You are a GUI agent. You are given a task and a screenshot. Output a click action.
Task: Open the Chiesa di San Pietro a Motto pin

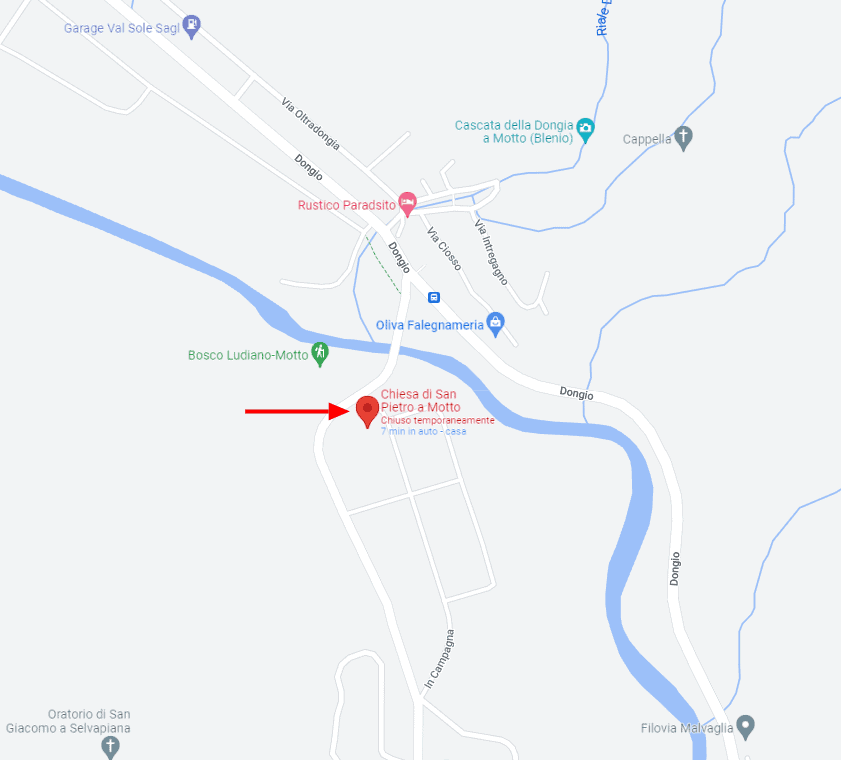[x=367, y=410]
